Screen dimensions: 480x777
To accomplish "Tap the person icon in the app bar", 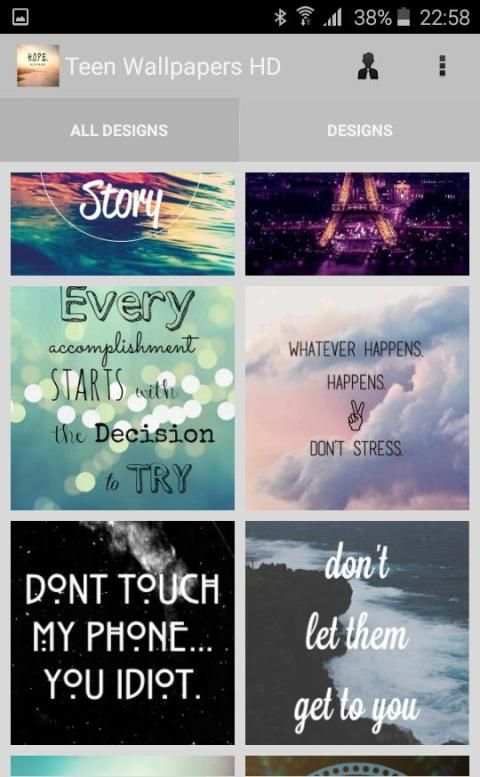I will click(x=368, y=66).
